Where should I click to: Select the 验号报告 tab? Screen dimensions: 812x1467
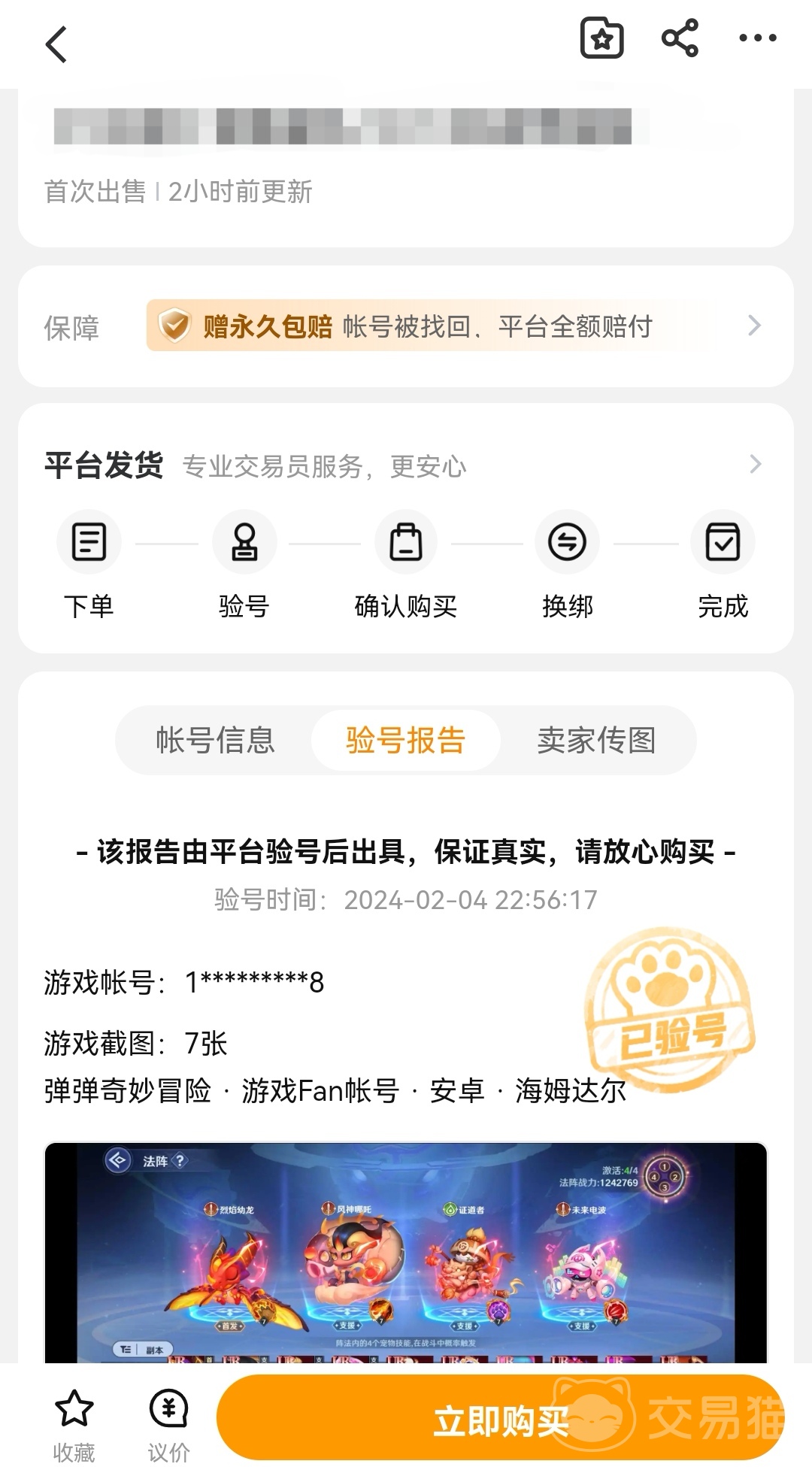click(406, 741)
